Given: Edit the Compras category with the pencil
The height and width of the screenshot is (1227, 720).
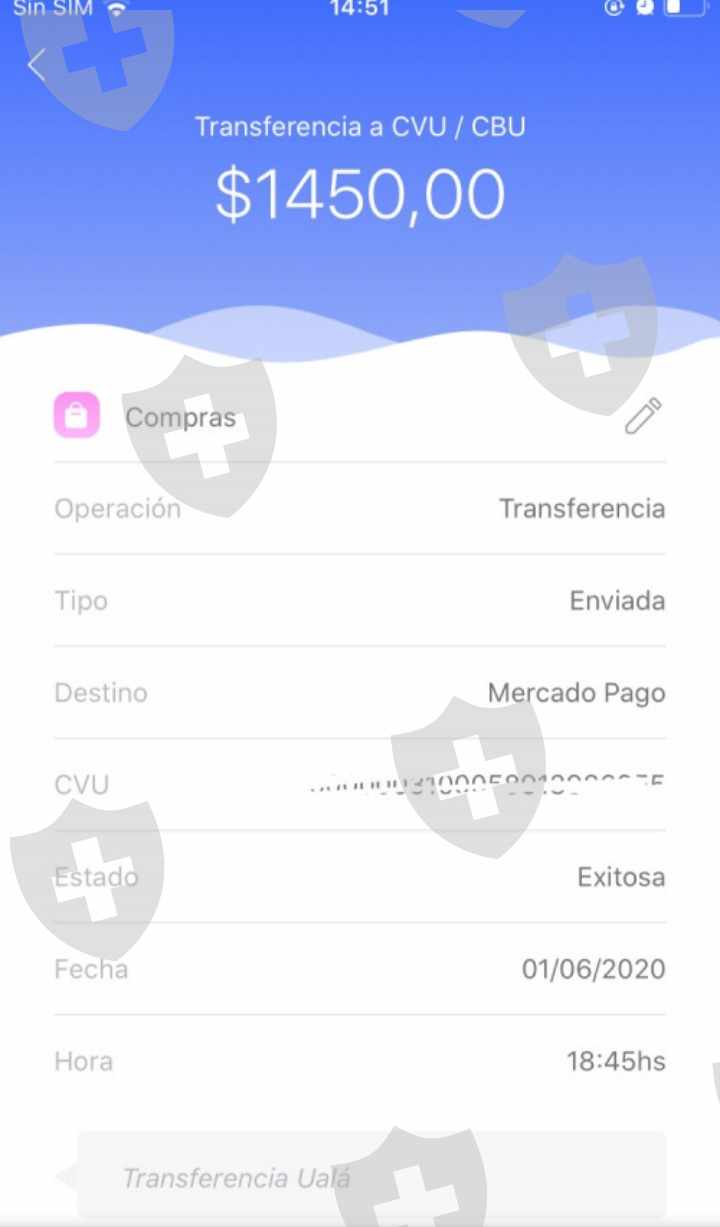Looking at the screenshot, I should coord(643,416).
